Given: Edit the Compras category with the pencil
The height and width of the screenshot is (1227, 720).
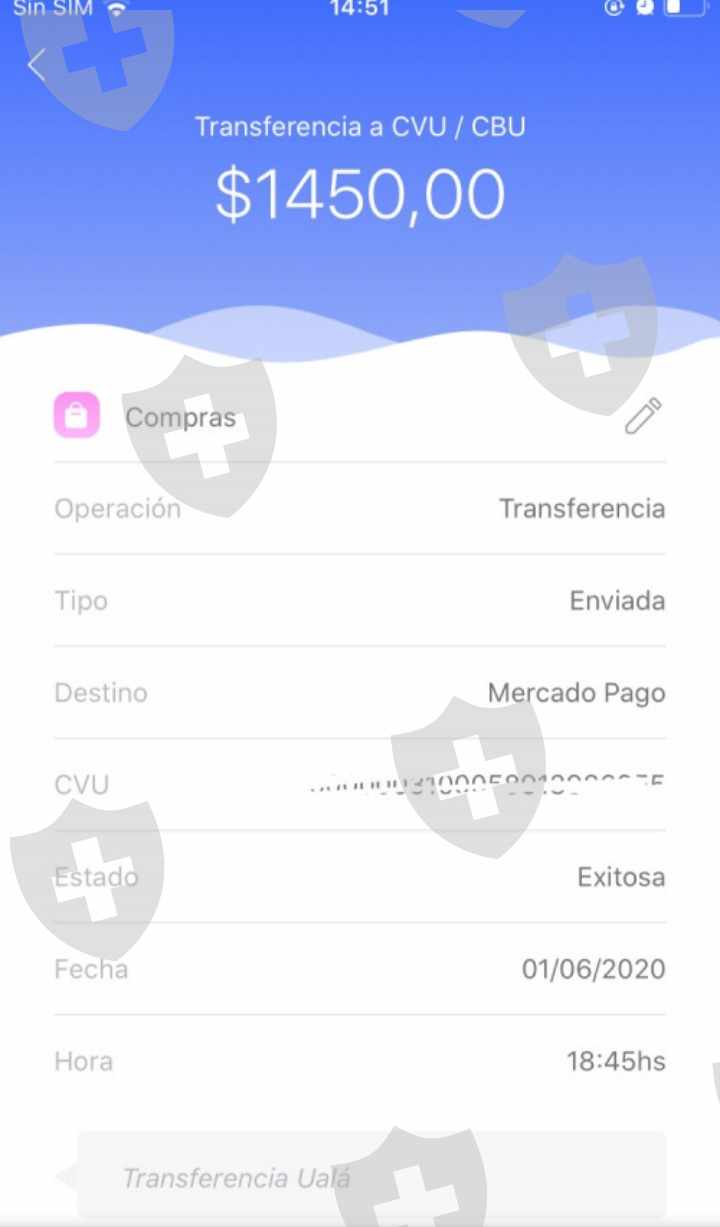Looking at the screenshot, I should coord(643,416).
